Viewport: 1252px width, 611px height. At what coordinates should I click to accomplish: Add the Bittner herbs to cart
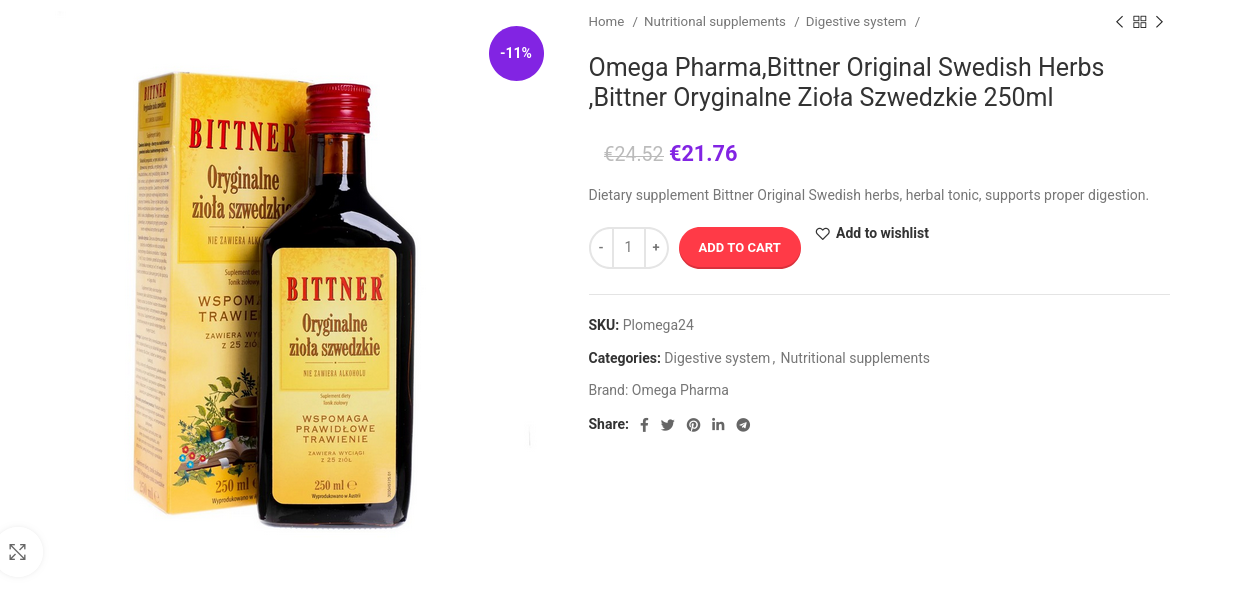tap(739, 248)
